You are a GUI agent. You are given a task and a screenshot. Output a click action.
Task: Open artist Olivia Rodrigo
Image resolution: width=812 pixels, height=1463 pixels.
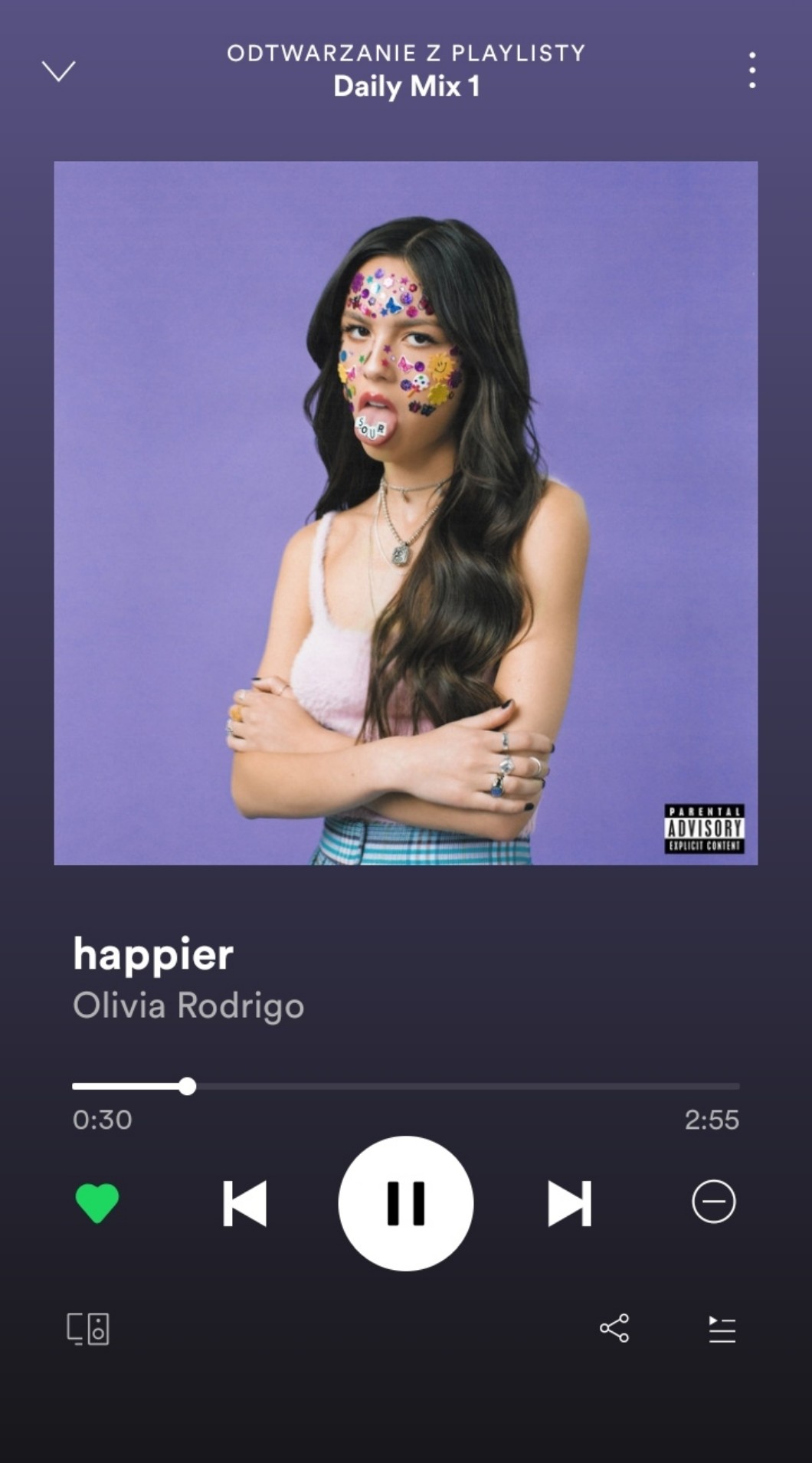click(x=188, y=1005)
